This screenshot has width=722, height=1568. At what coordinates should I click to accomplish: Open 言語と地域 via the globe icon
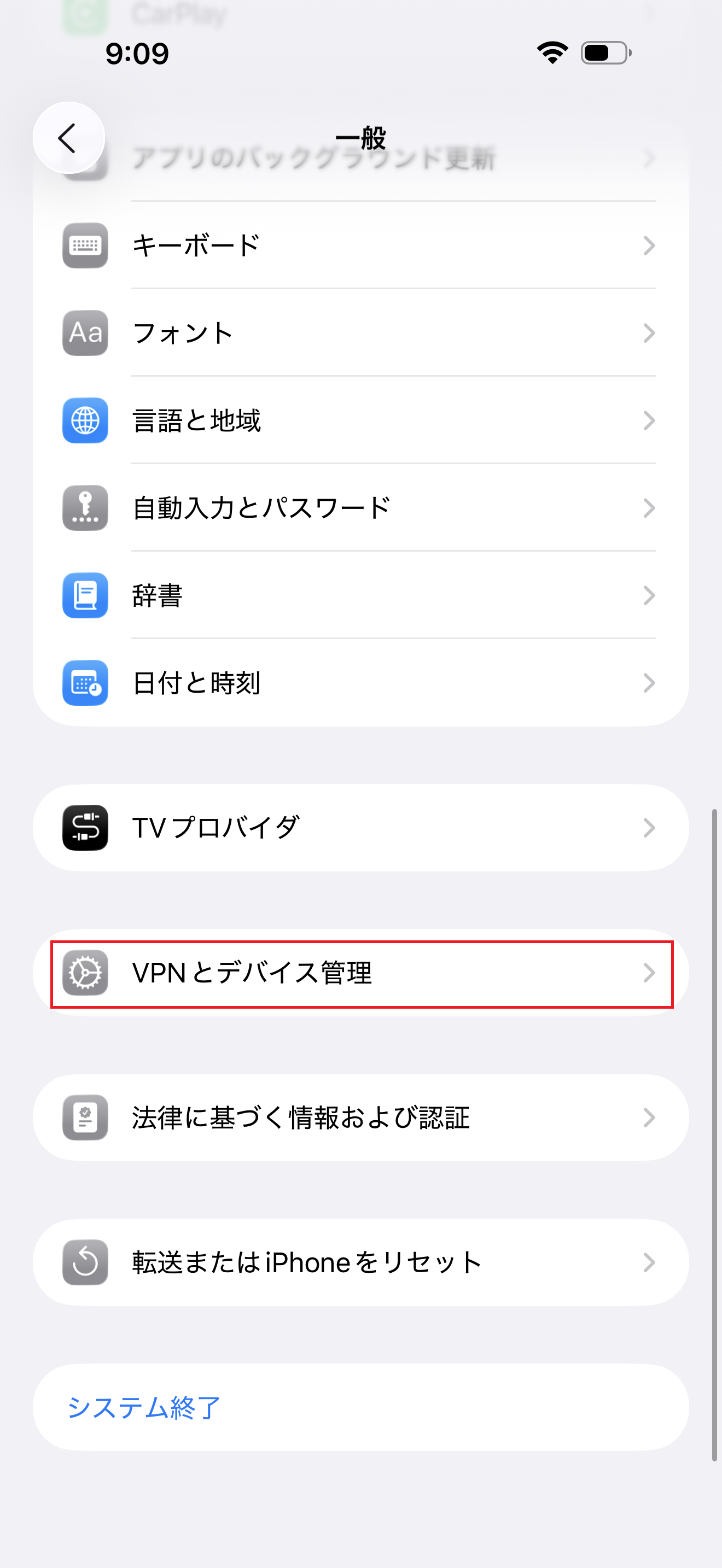(x=85, y=421)
